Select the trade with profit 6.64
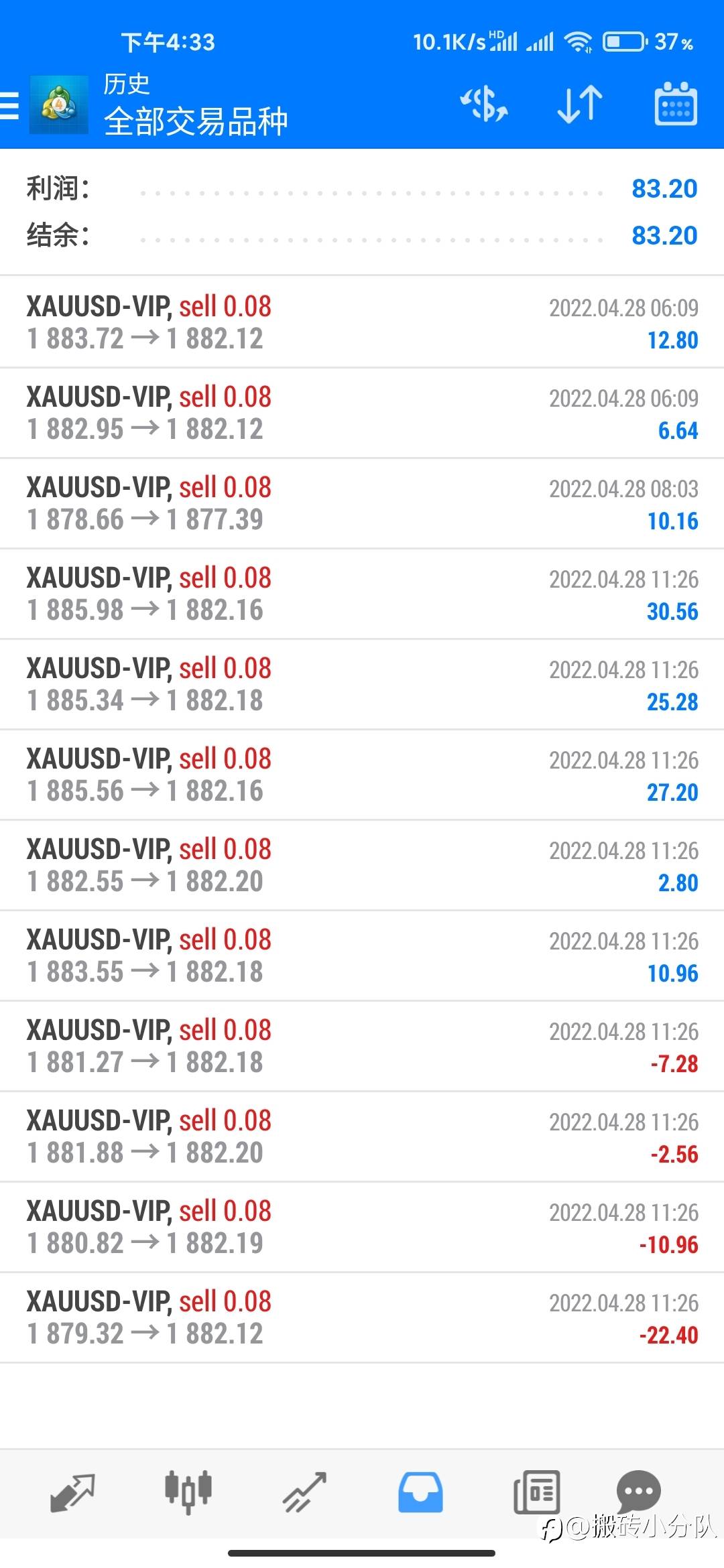 coord(362,413)
